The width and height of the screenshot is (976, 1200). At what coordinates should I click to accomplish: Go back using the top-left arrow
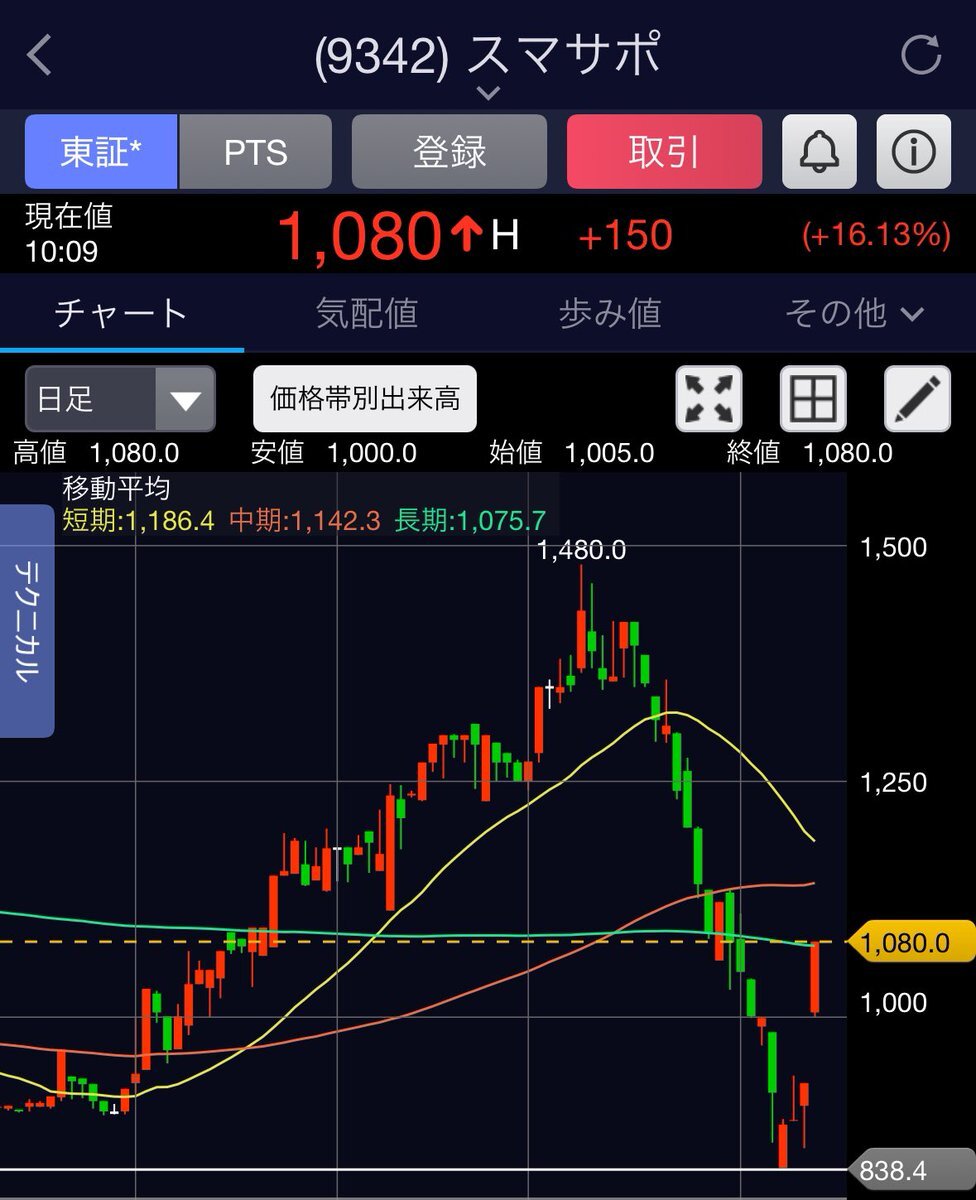point(40,55)
